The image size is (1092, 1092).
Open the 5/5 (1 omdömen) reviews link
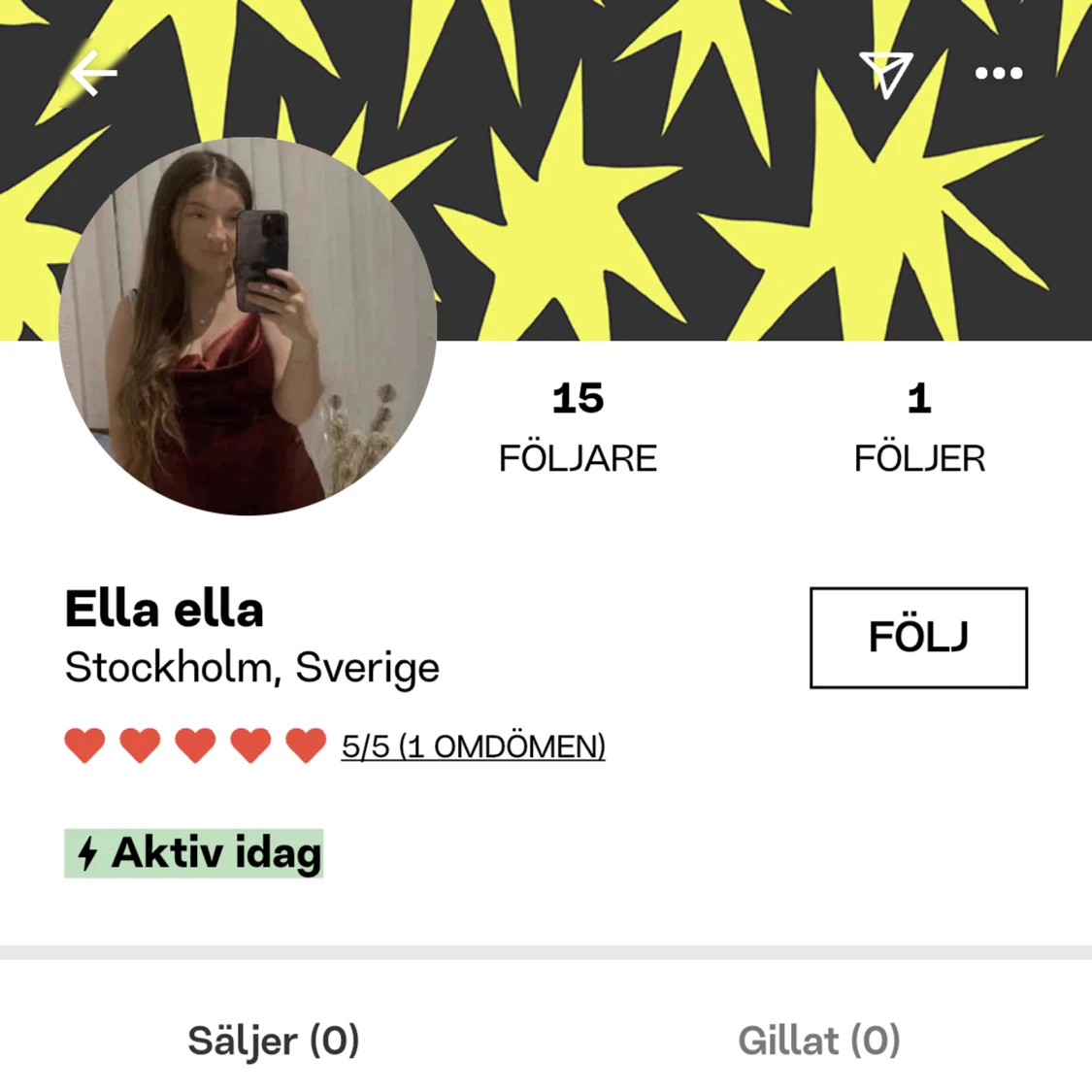[473, 746]
